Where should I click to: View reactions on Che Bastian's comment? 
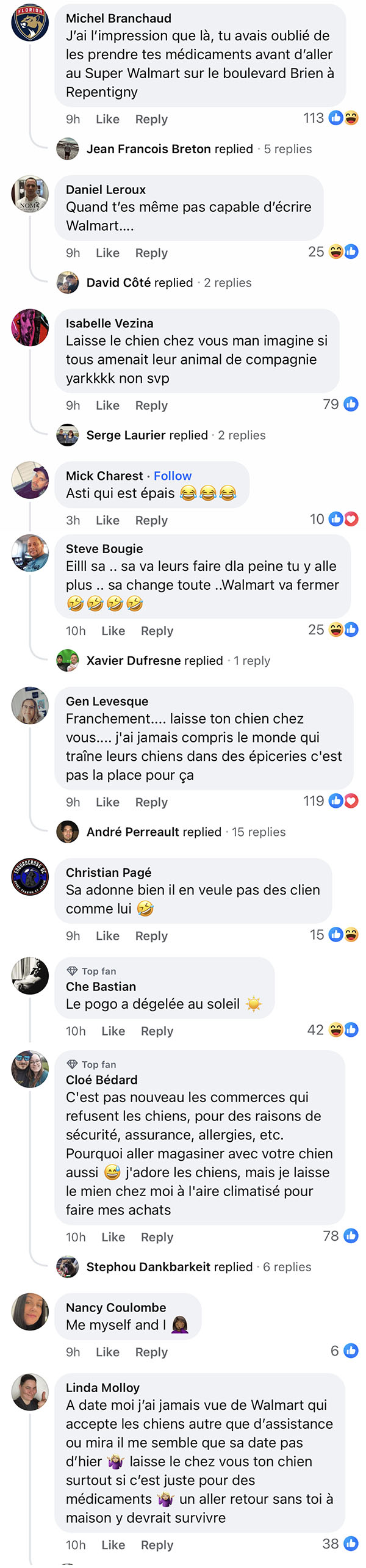coord(333,1030)
